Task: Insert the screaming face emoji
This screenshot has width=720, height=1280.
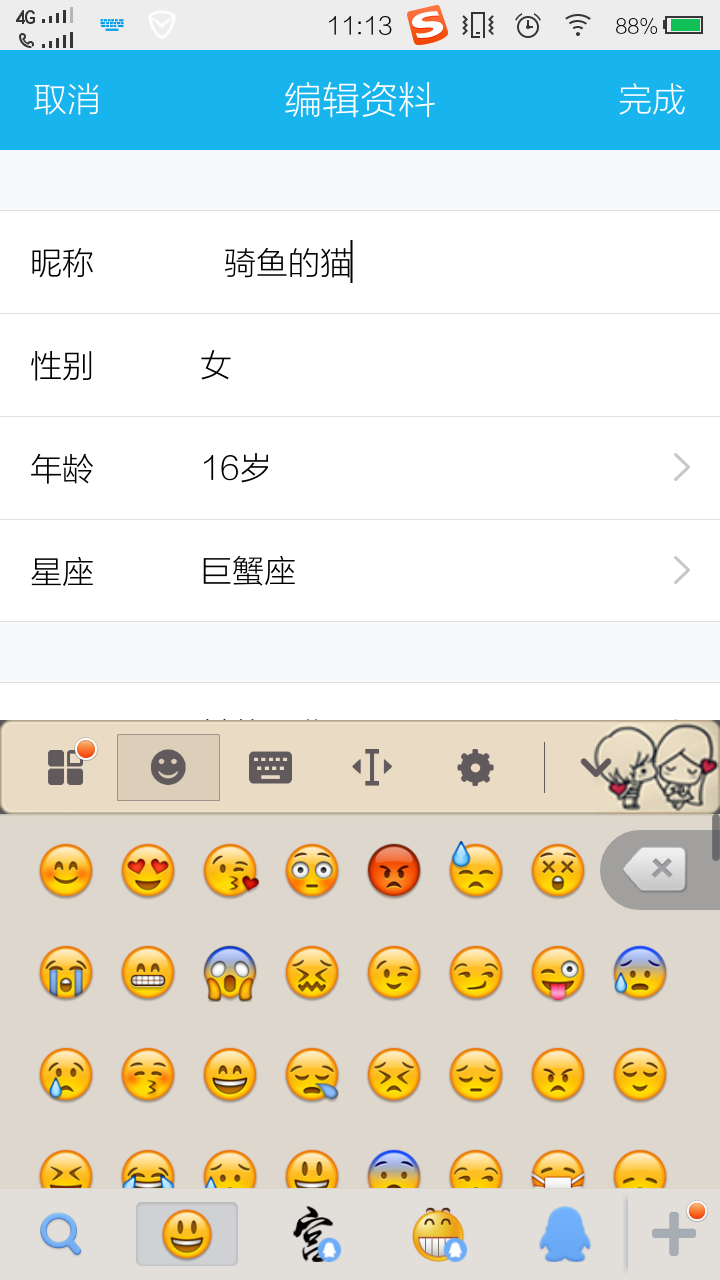Action: pos(230,972)
